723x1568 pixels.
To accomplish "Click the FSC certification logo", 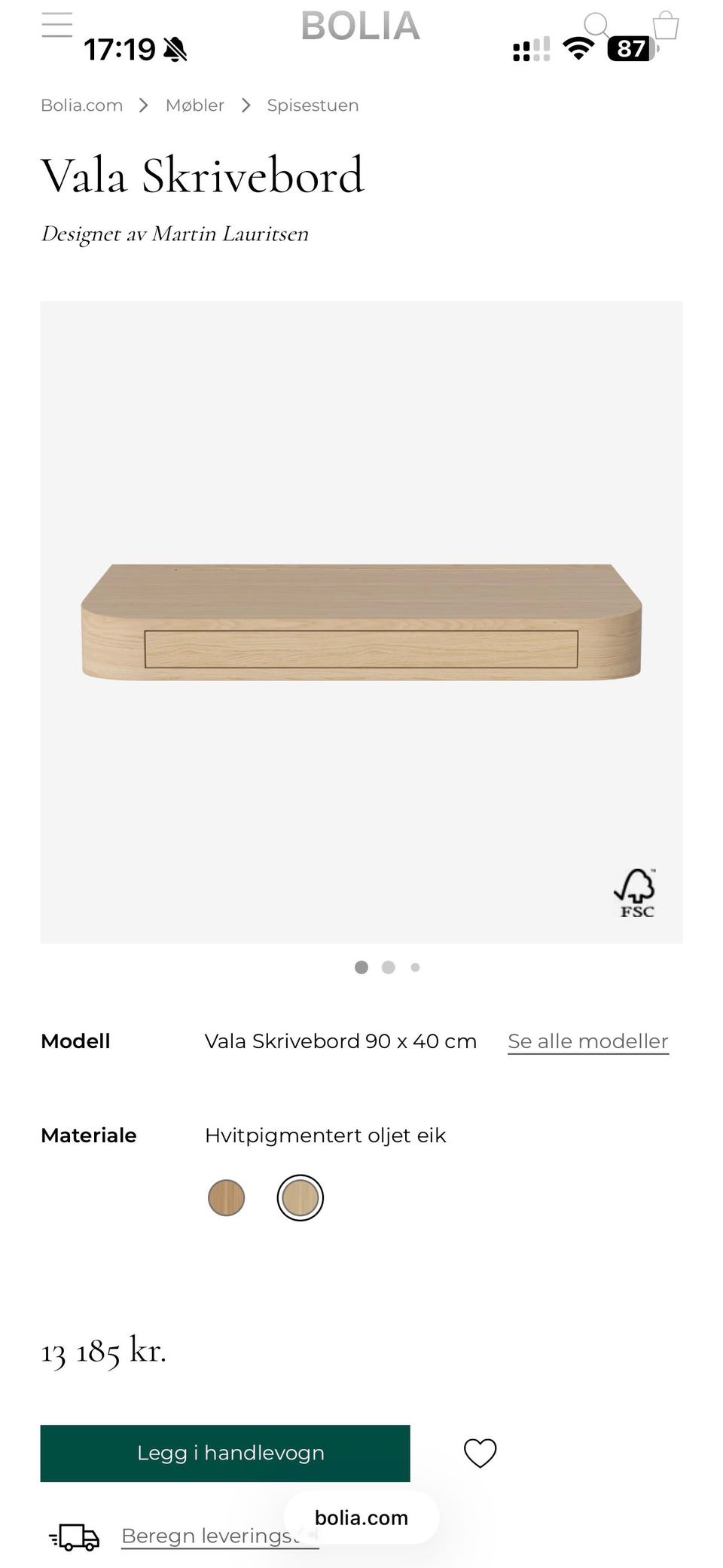I will (635, 893).
